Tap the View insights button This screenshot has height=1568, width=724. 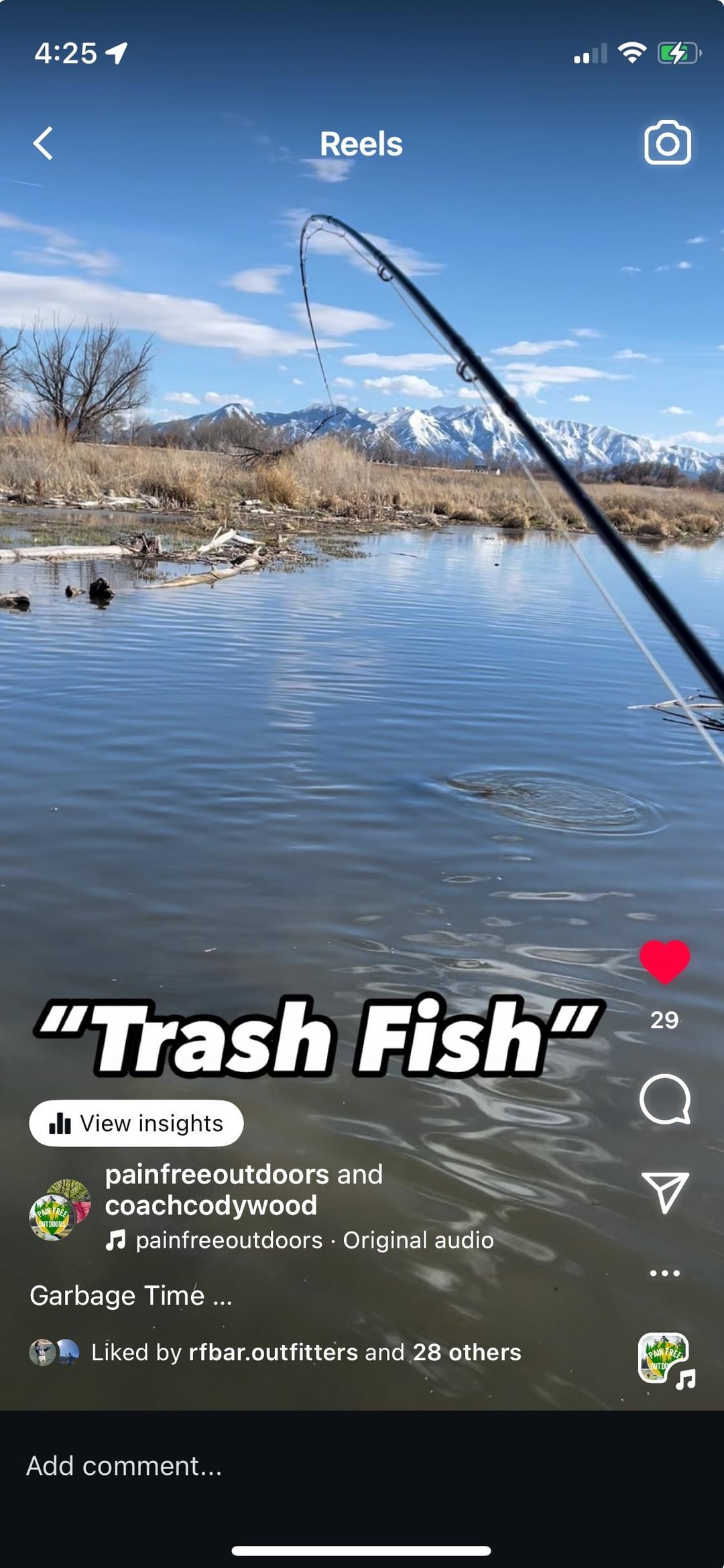[x=136, y=1123]
